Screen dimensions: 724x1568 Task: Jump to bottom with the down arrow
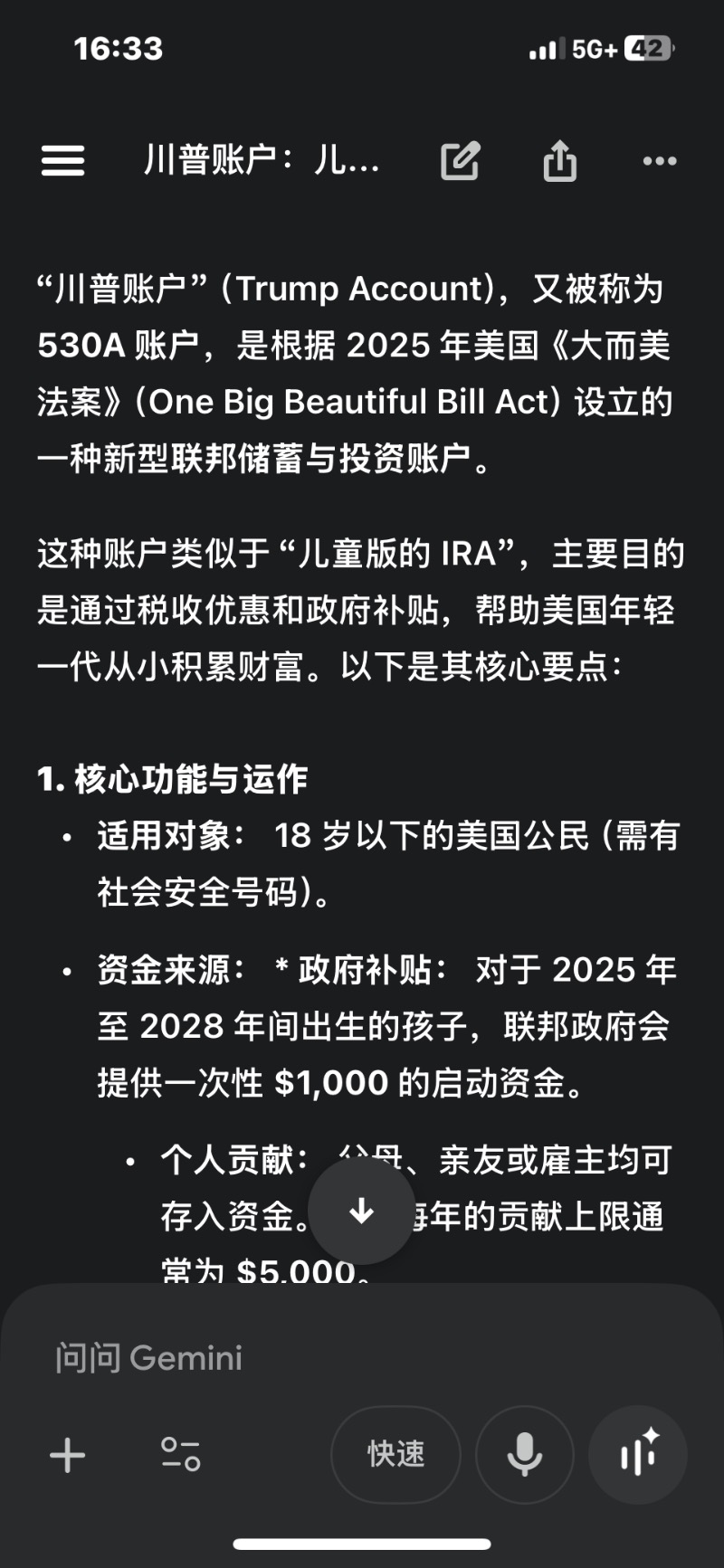[x=361, y=1211]
